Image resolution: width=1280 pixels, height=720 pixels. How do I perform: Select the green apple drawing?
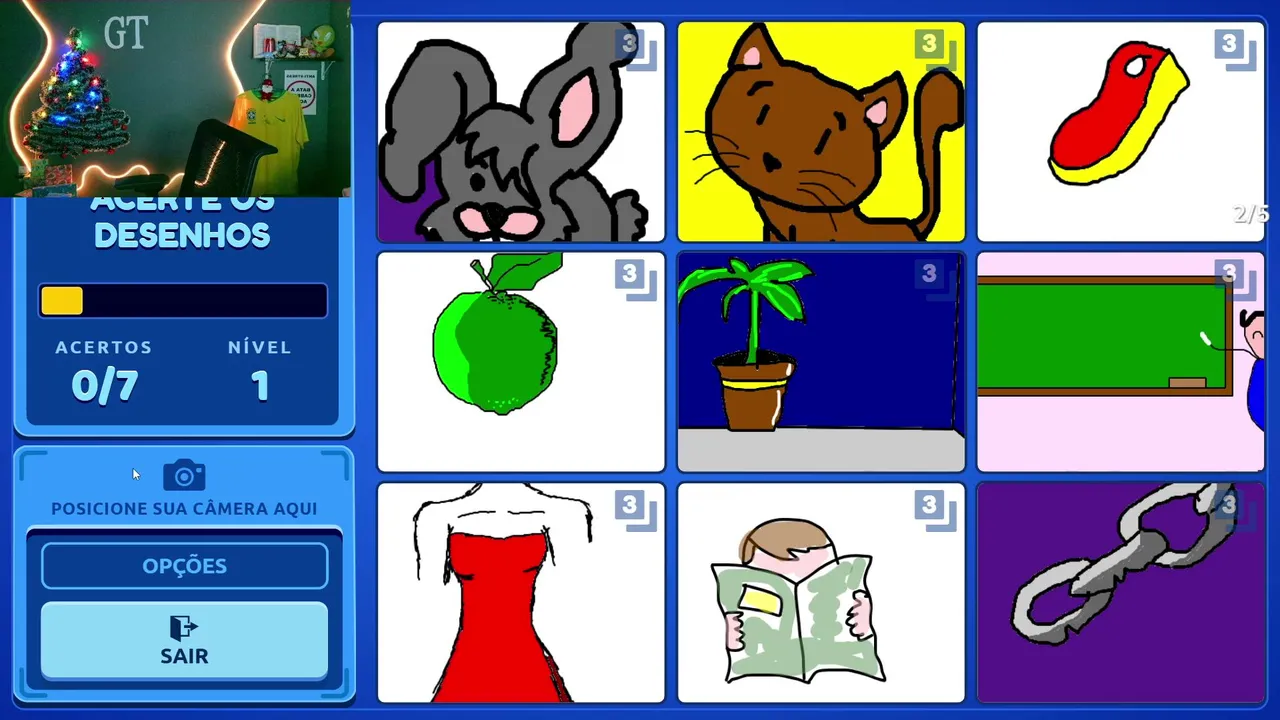click(520, 362)
